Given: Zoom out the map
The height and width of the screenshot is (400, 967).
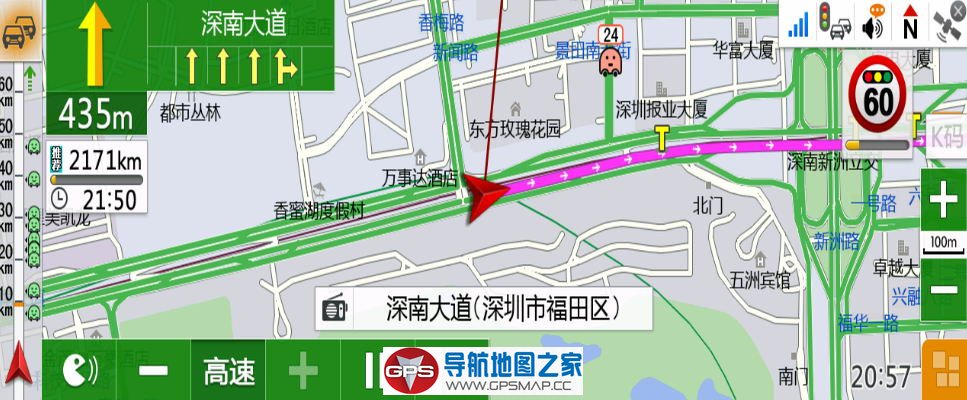Looking at the screenshot, I should pos(943,291).
